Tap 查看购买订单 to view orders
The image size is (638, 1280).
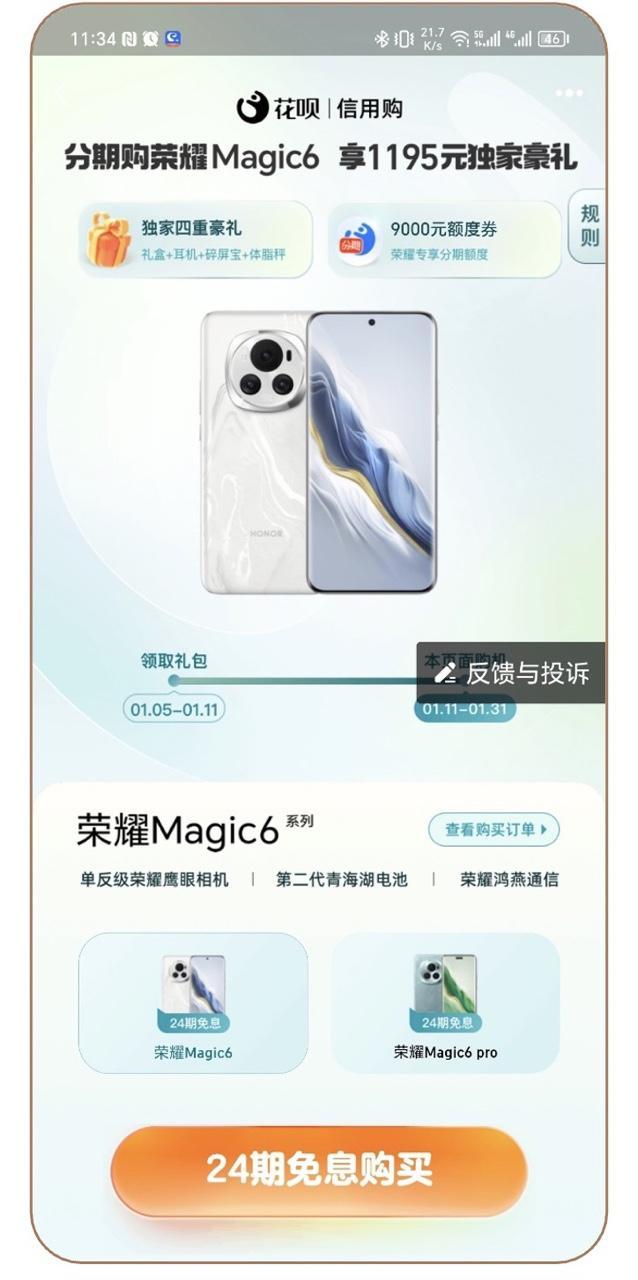point(493,829)
